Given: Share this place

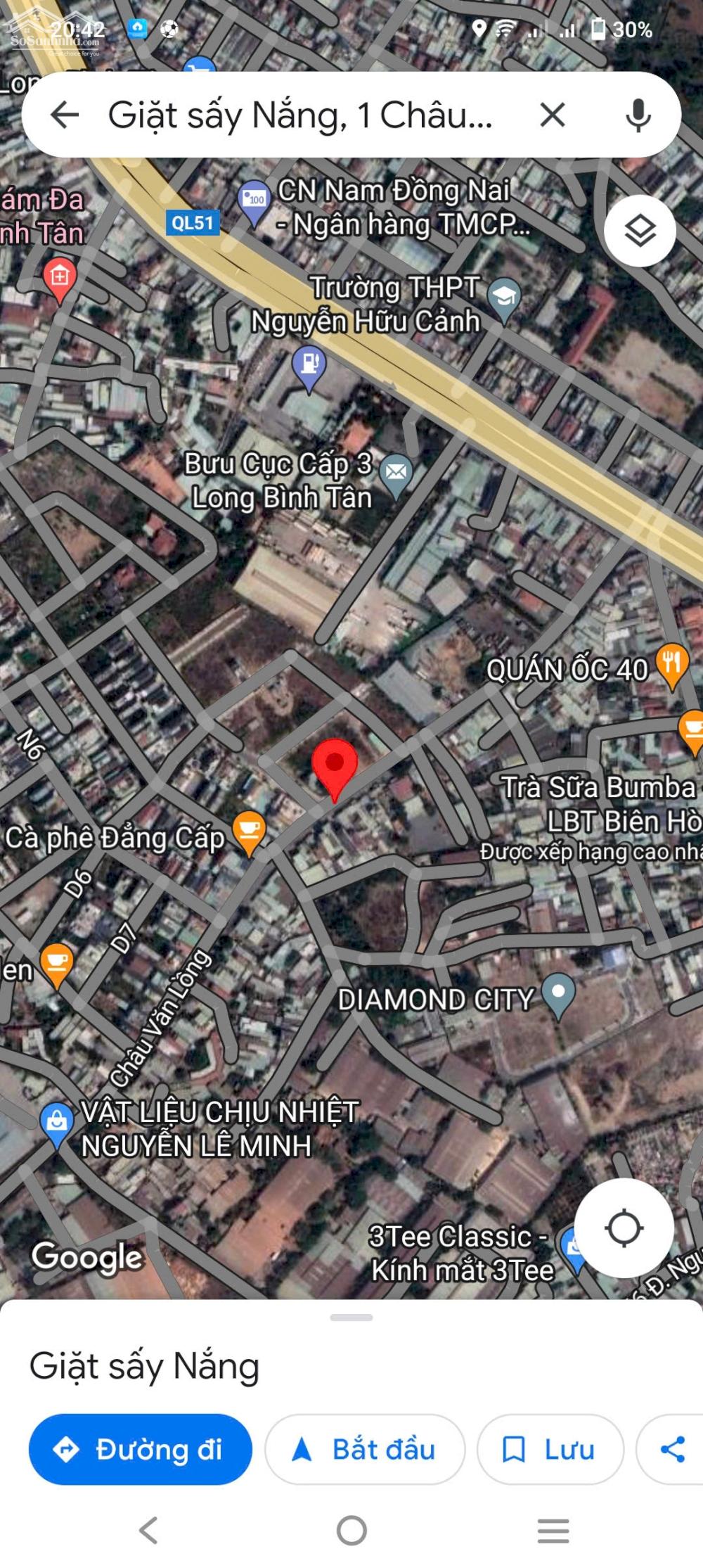Looking at the screenshot, I should tap(671, 1449).
